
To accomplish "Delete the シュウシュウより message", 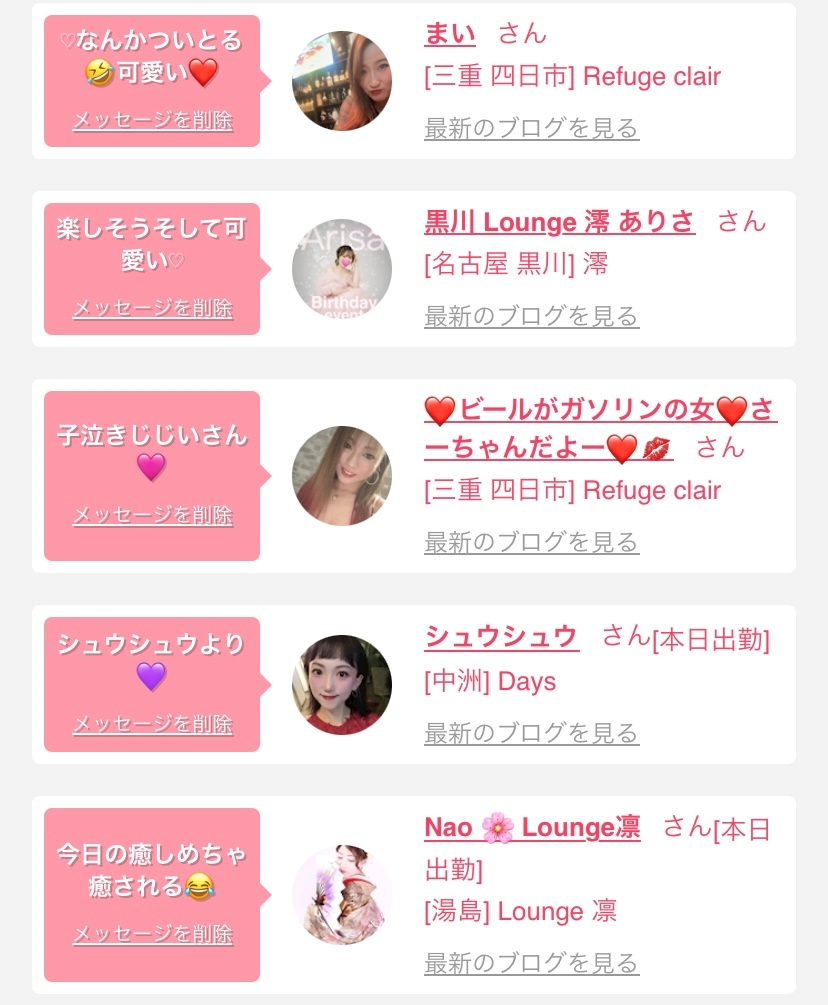I will click(x=152, y=724).
